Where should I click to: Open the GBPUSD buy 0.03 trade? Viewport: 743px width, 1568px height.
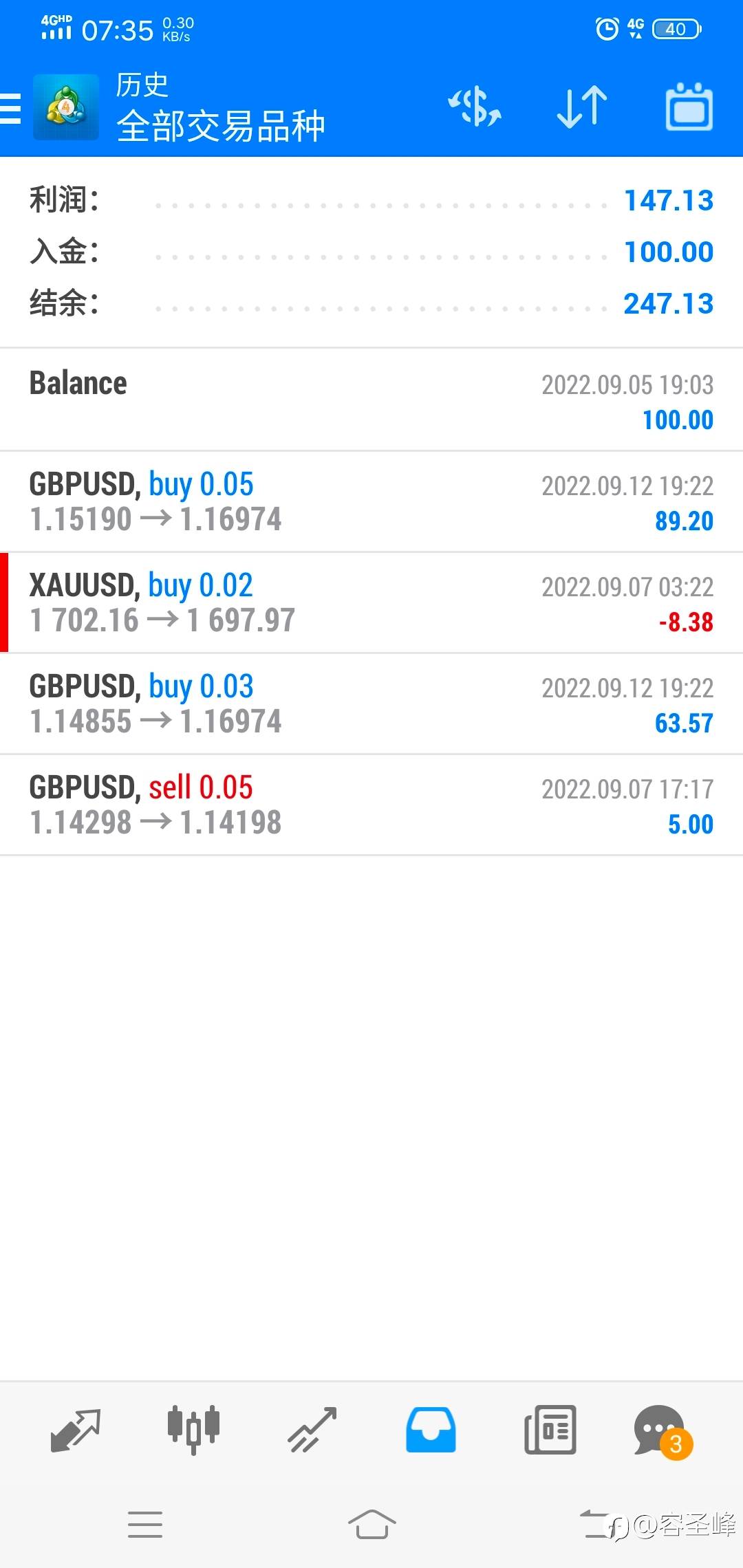371,704
